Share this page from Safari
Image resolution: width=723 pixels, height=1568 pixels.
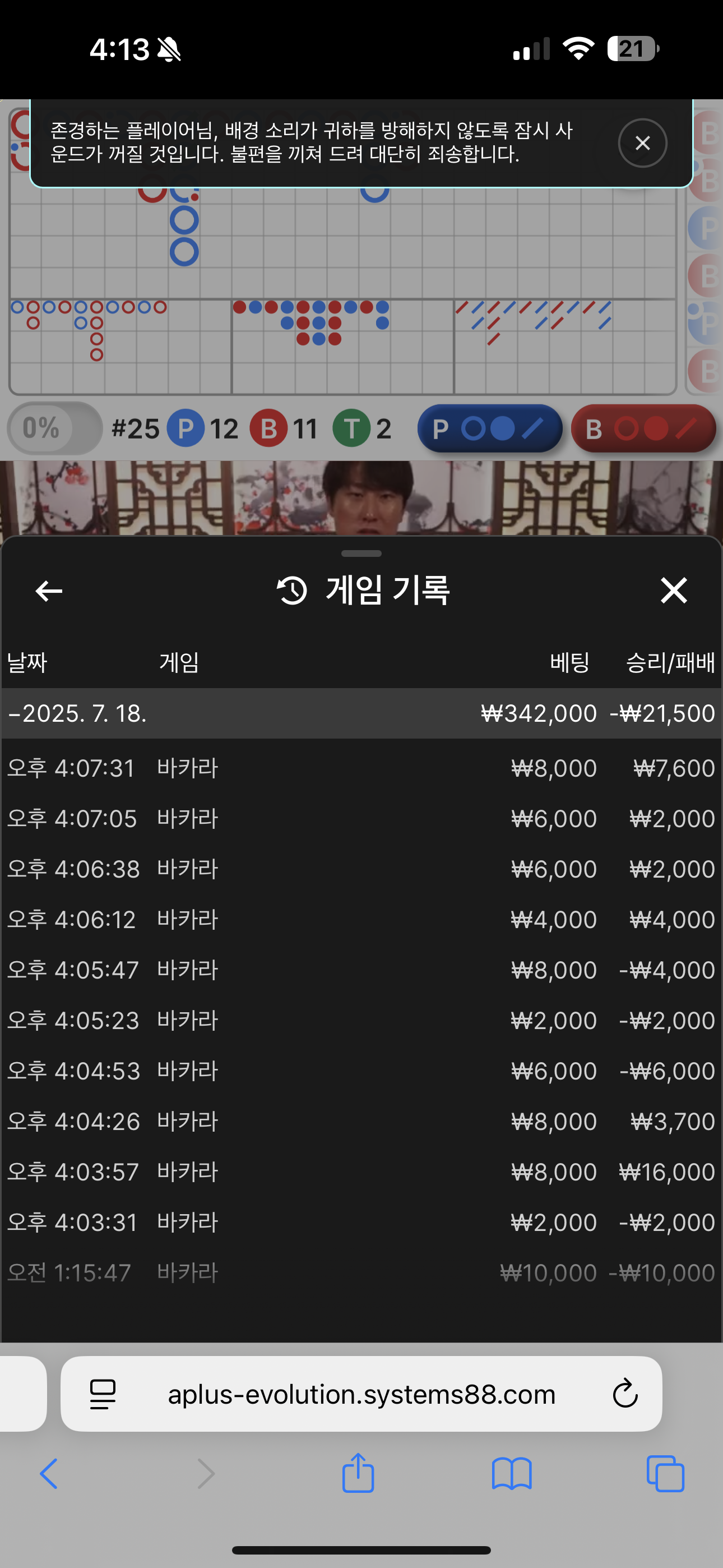tap(358, 1474)
